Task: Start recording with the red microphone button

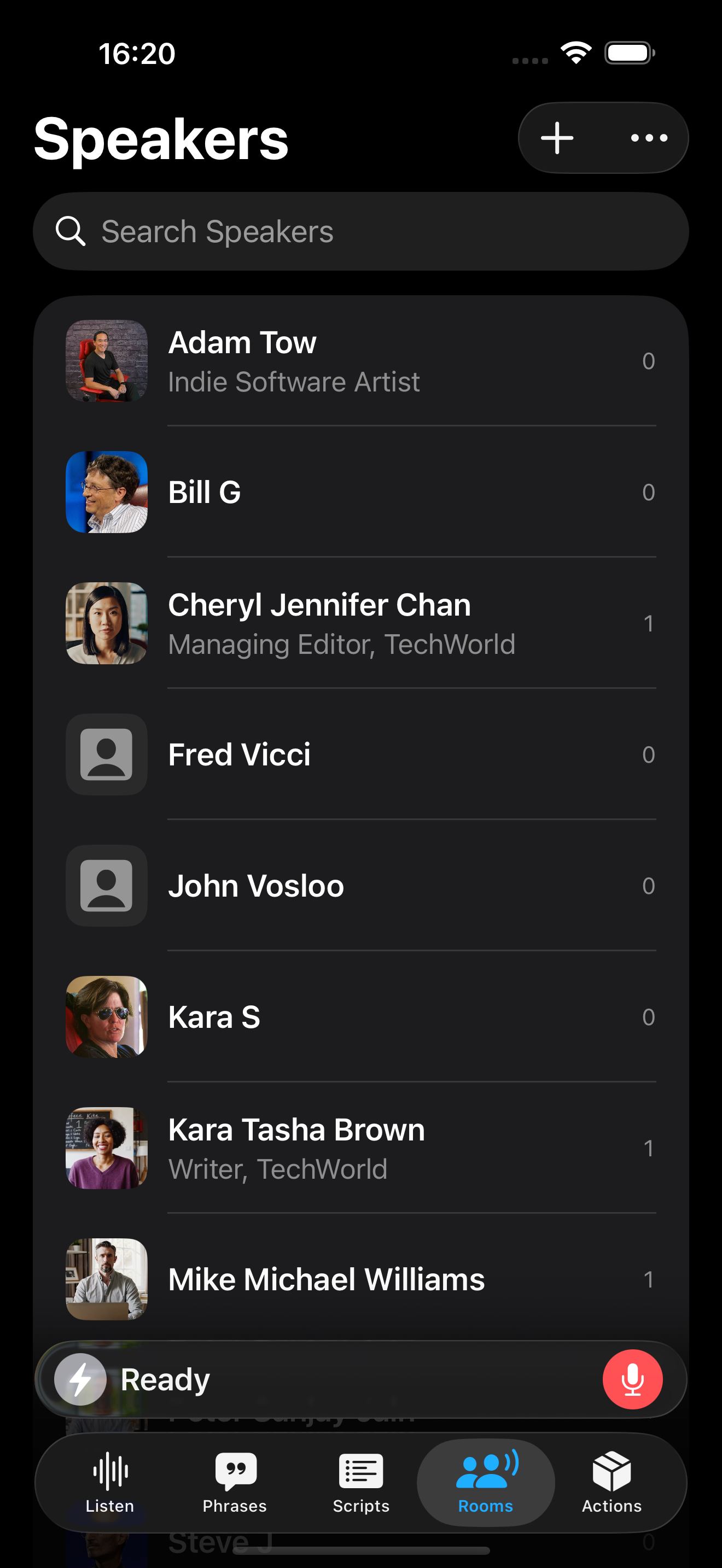Action: coord(632,1379)
